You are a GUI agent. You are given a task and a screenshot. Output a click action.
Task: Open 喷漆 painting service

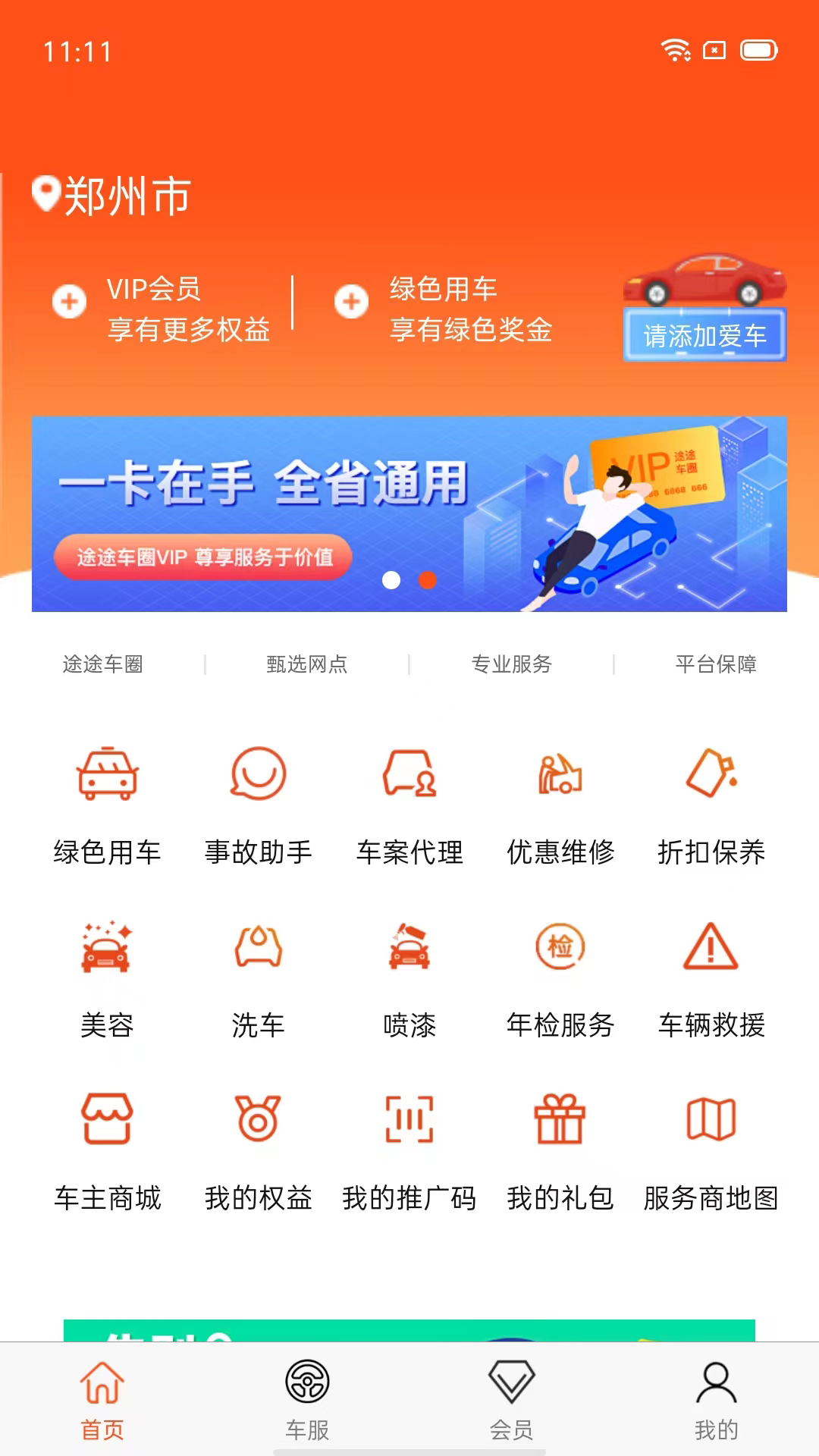click(409, 977)
